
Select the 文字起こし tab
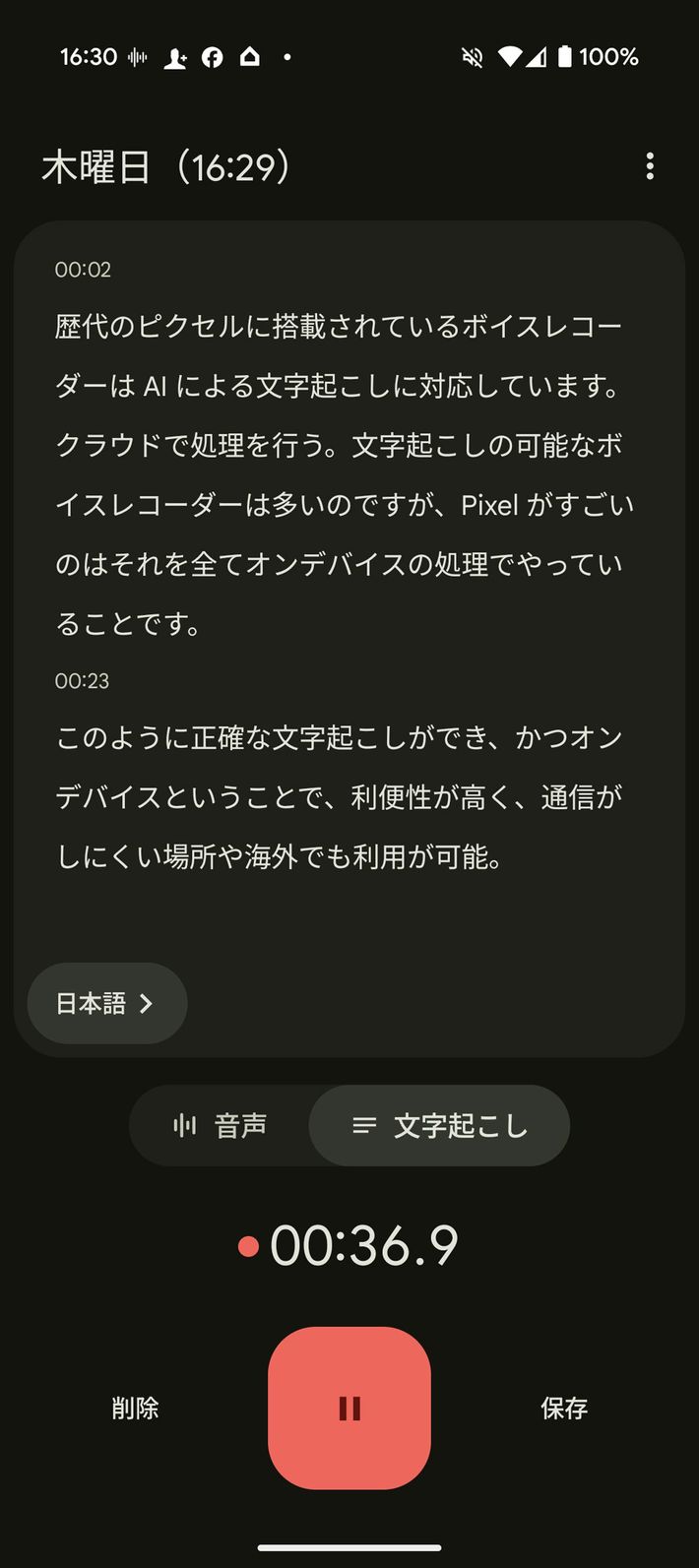point(439,1125)
